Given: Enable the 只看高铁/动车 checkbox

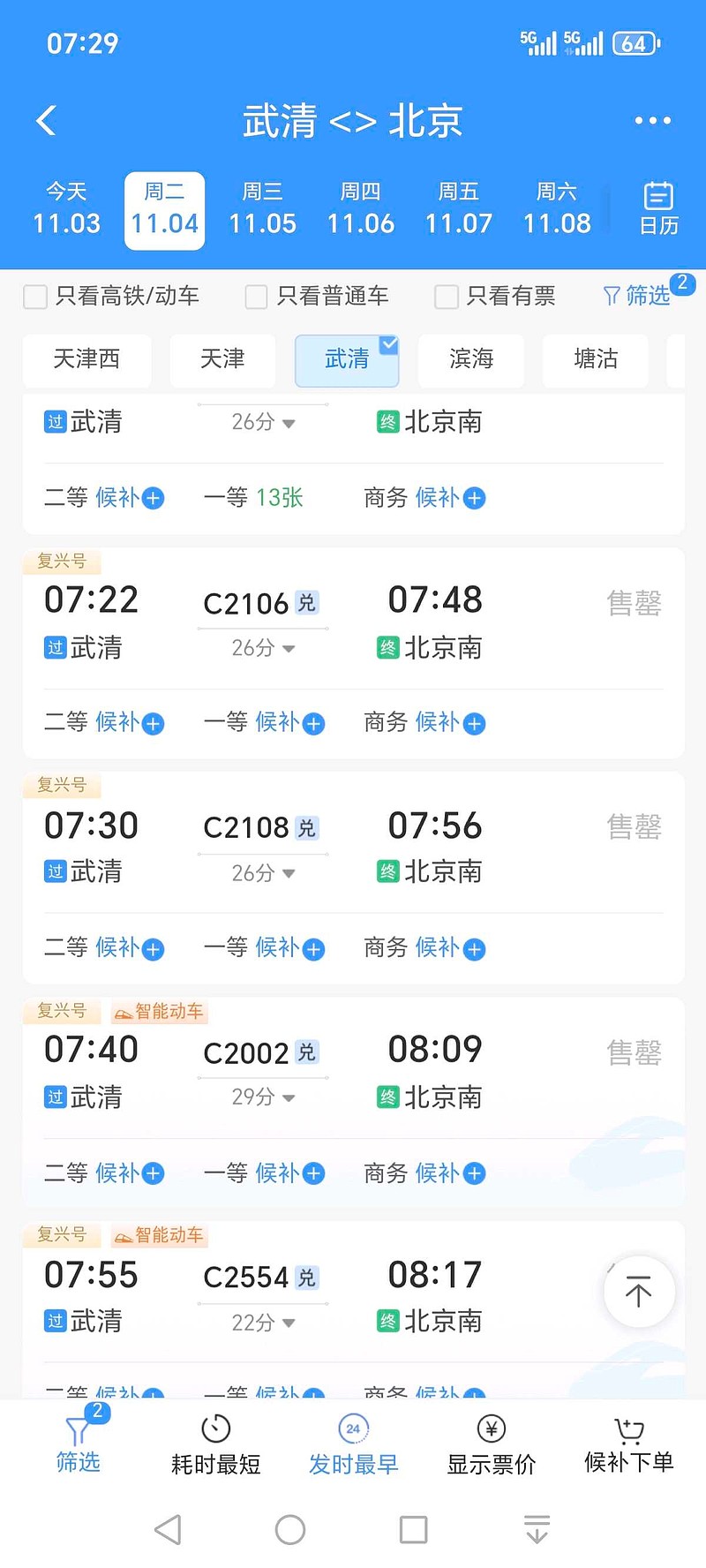Looking at the screenshot, I should point(35,298).
